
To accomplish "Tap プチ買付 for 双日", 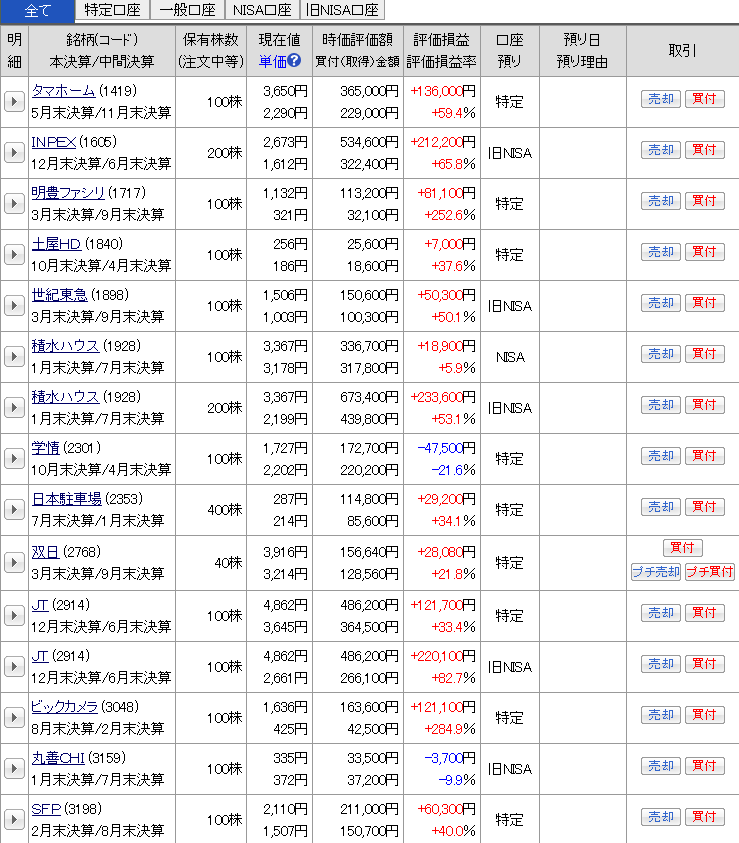I will coord(710,572).
